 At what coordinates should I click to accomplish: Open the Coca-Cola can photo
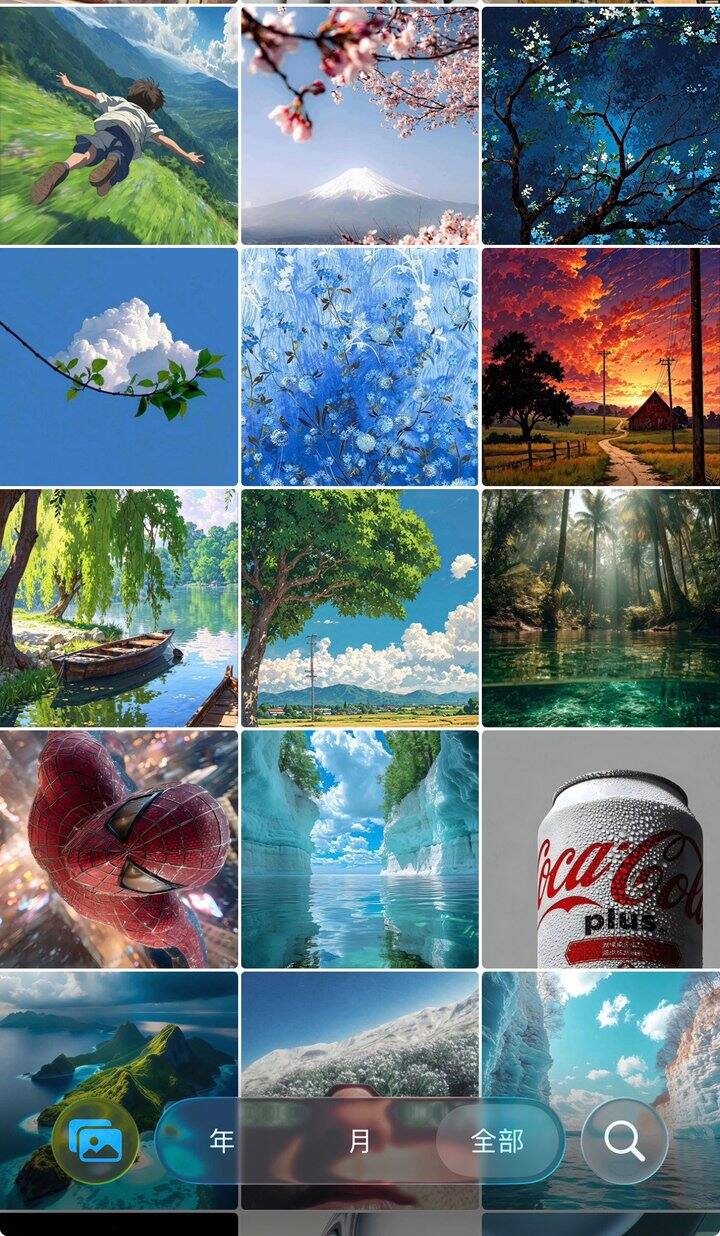pyautogui.click(x=601, y=849)
